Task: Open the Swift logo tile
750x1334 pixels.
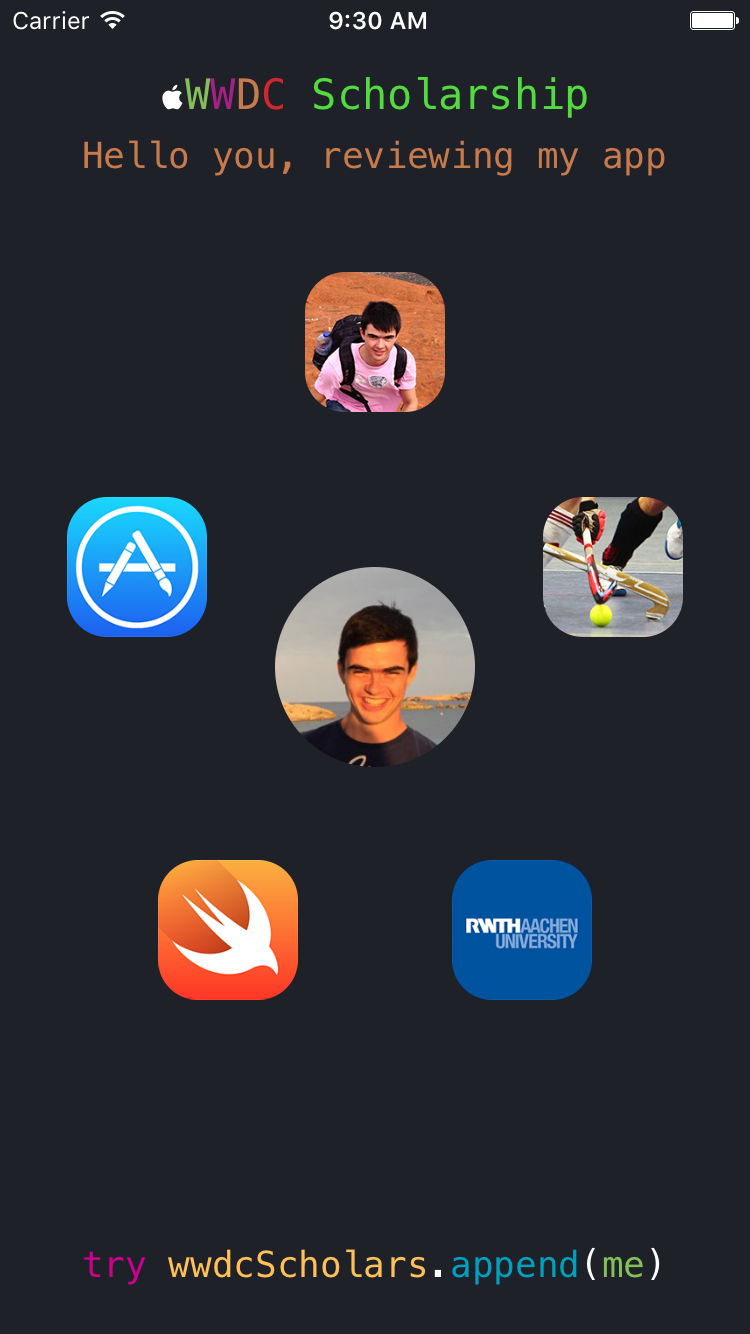Action: click(x=228, y=930)
